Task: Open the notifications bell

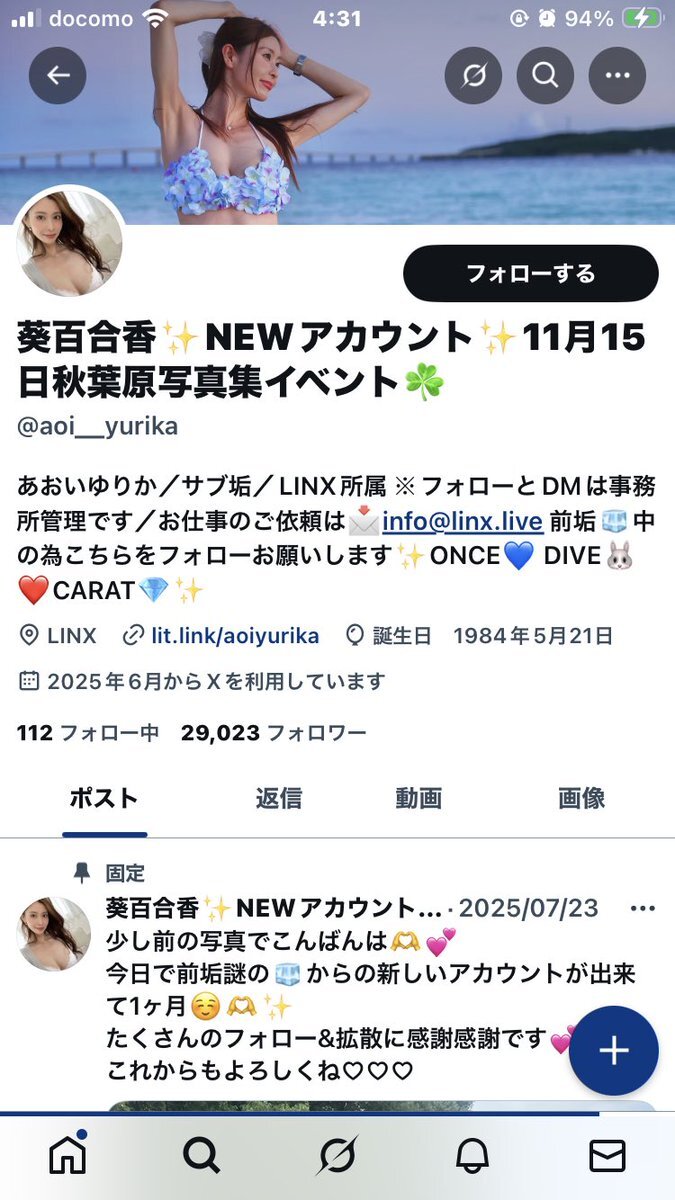Action: tap(472, 1156)
